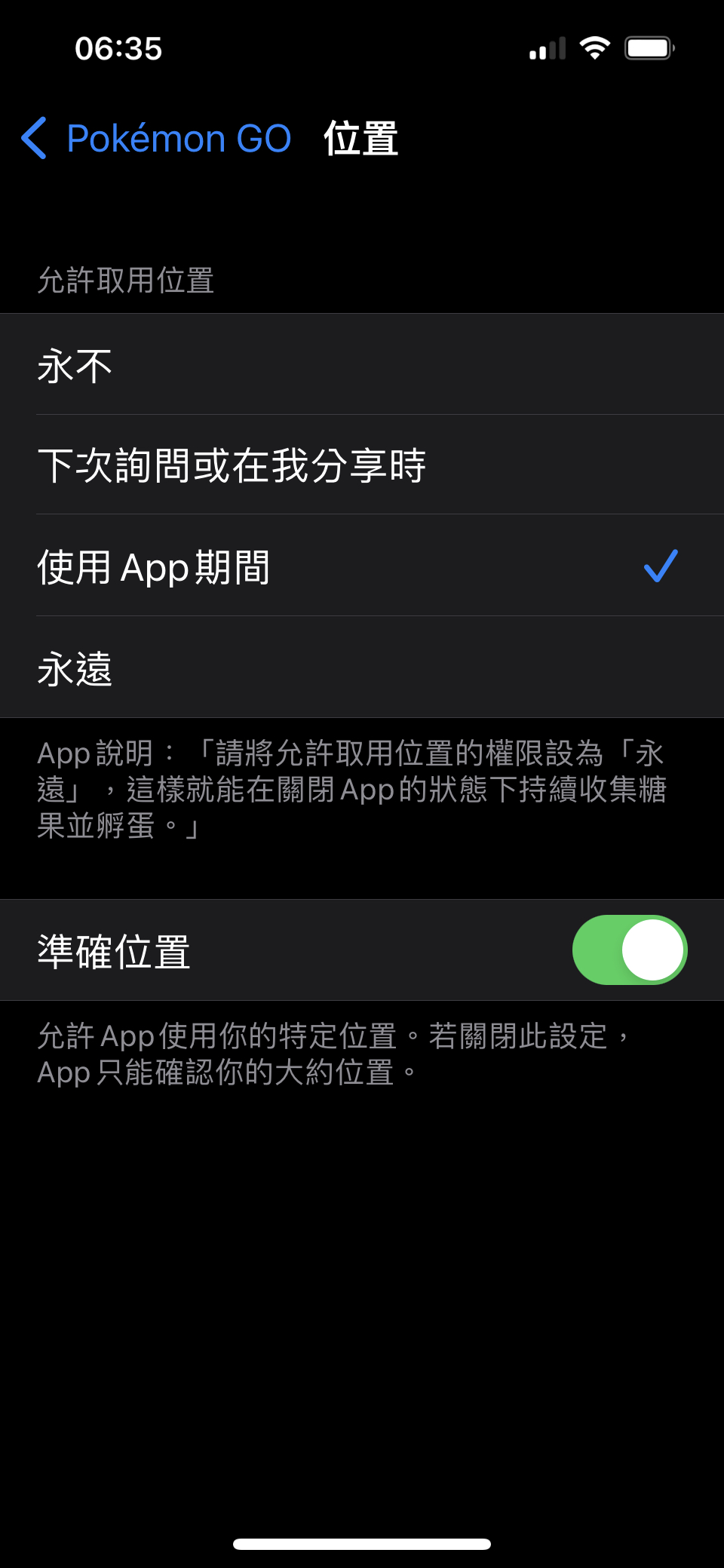The width and height of the screenshot is (724, 1568).
Task: Go back to Pokémon GO settings
Action: pos(156,139)
